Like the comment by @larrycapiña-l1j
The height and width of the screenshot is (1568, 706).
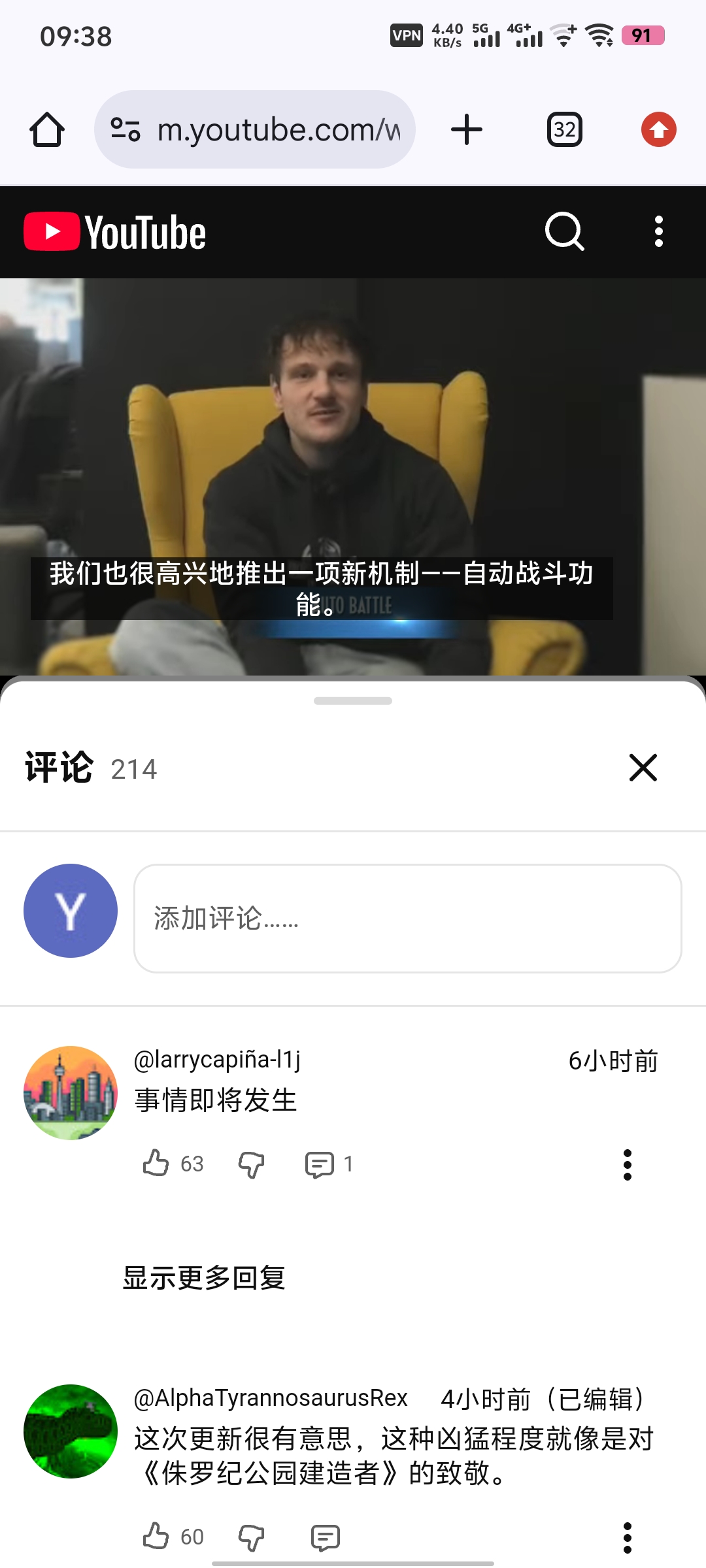pyautogui.click(x=156, y=1164)
